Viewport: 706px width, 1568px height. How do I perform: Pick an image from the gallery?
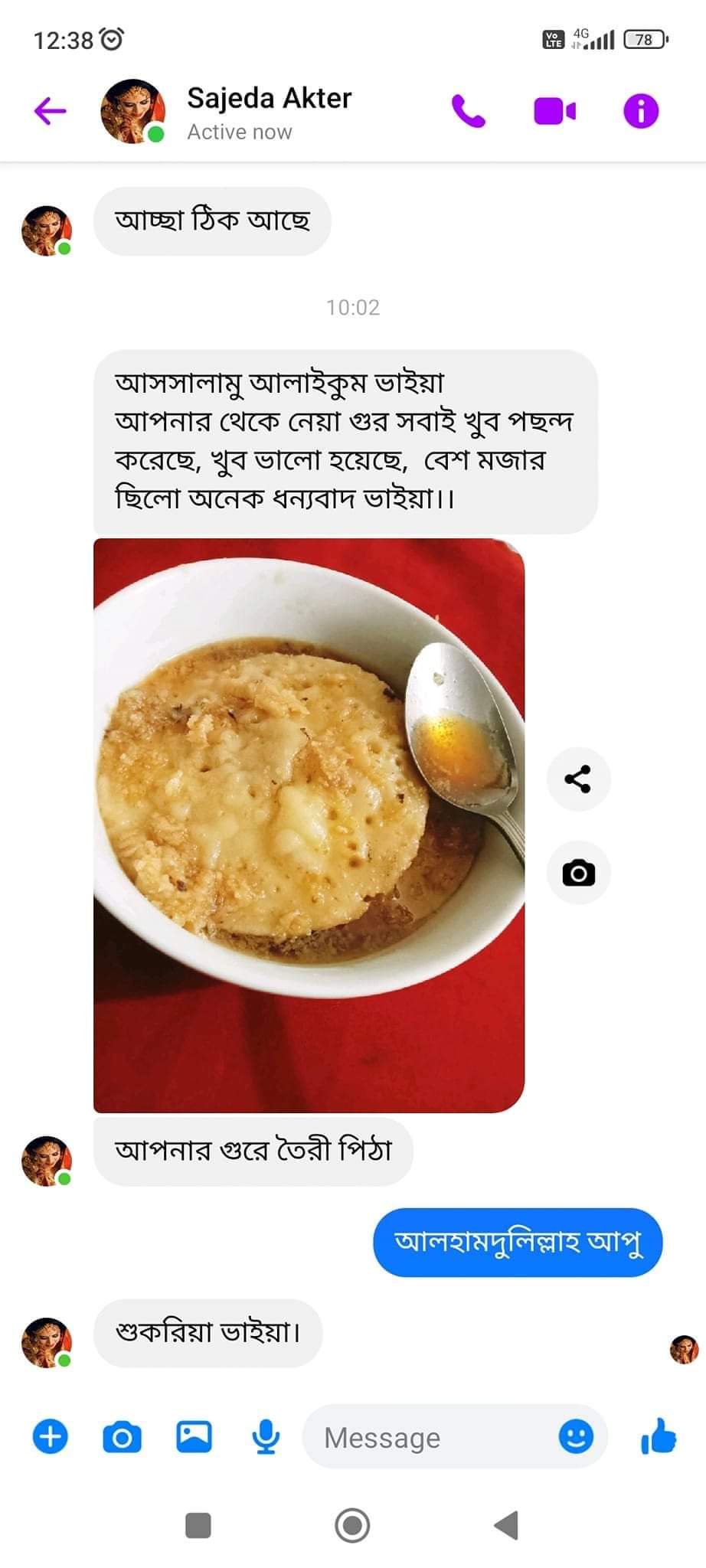(x=194, y=1436)
